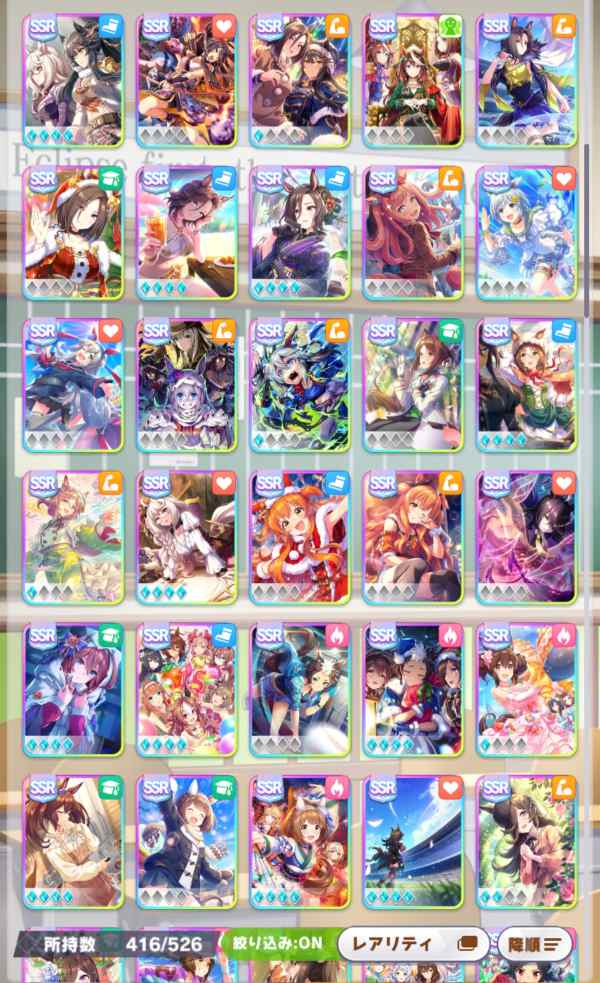Select the card of person holding an orange drink

pos(187,233)
